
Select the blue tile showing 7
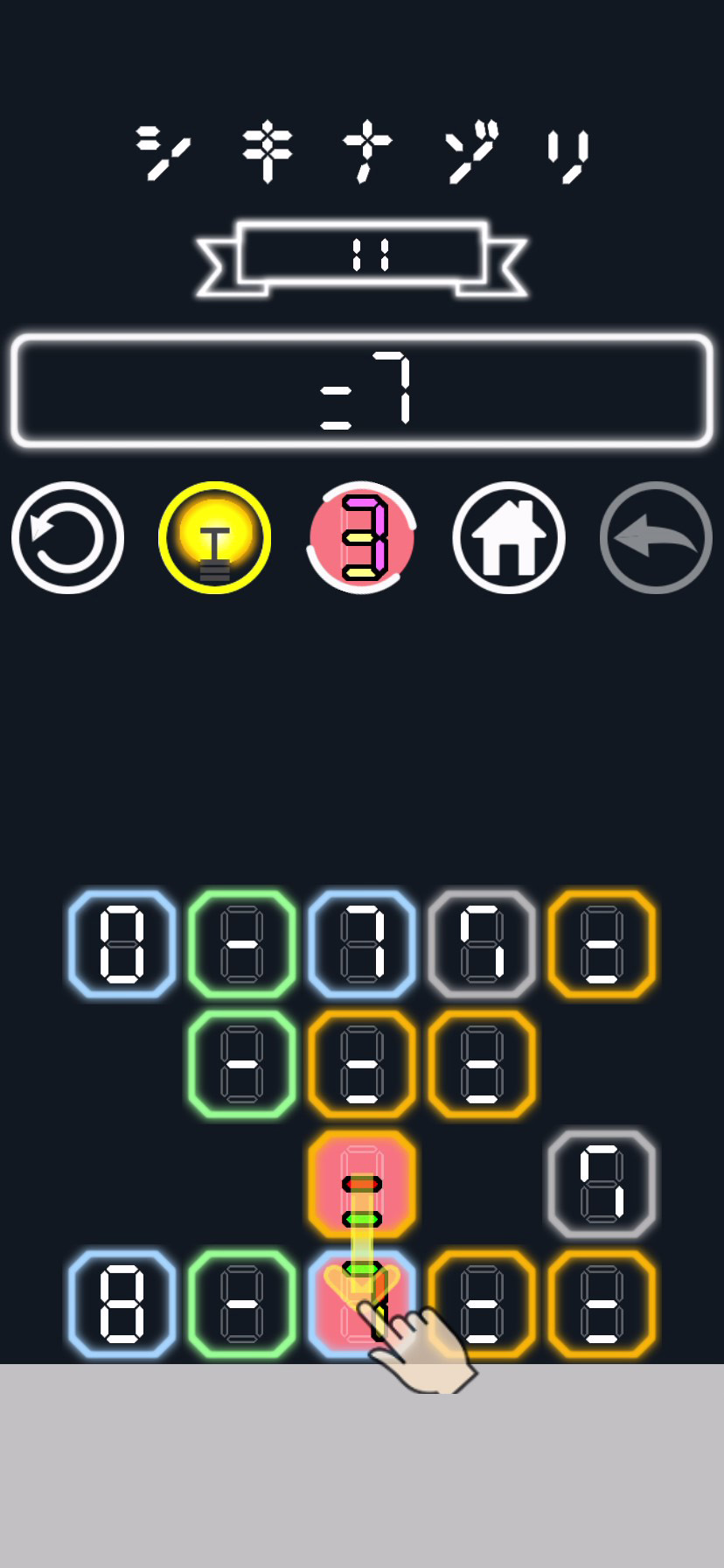[362, 943]
